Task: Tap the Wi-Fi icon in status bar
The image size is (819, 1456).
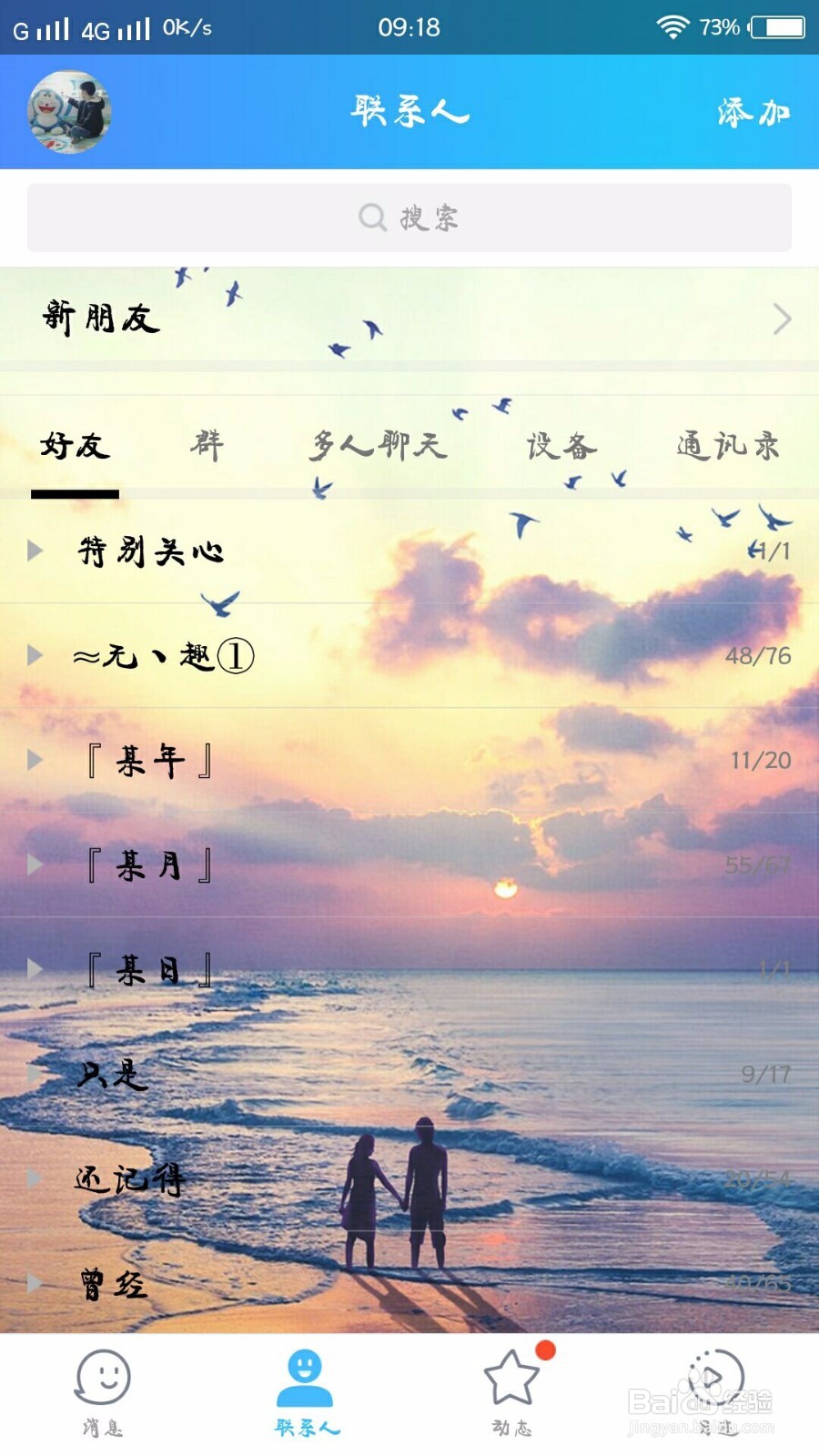Action: tap(673, 27)
